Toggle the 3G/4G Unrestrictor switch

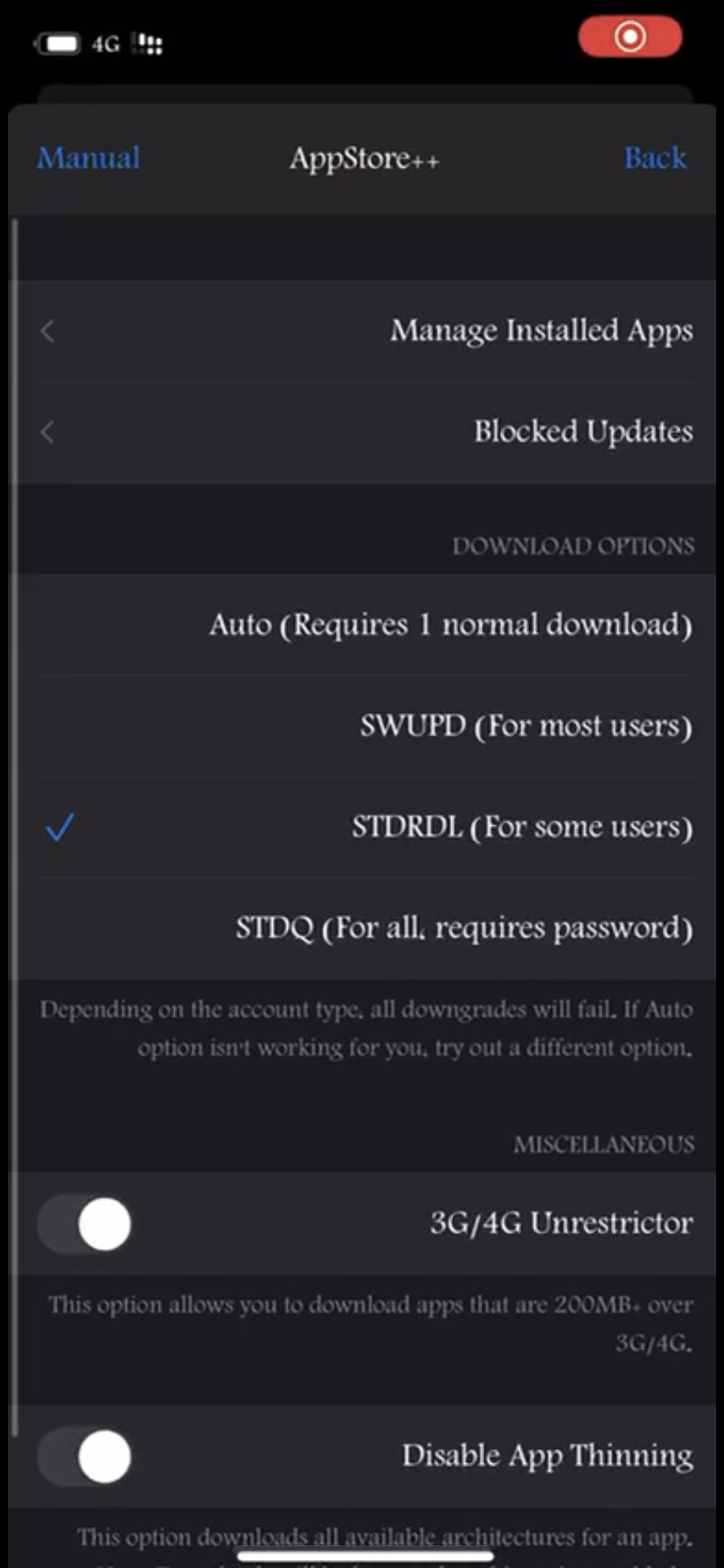coord(85,1223)
